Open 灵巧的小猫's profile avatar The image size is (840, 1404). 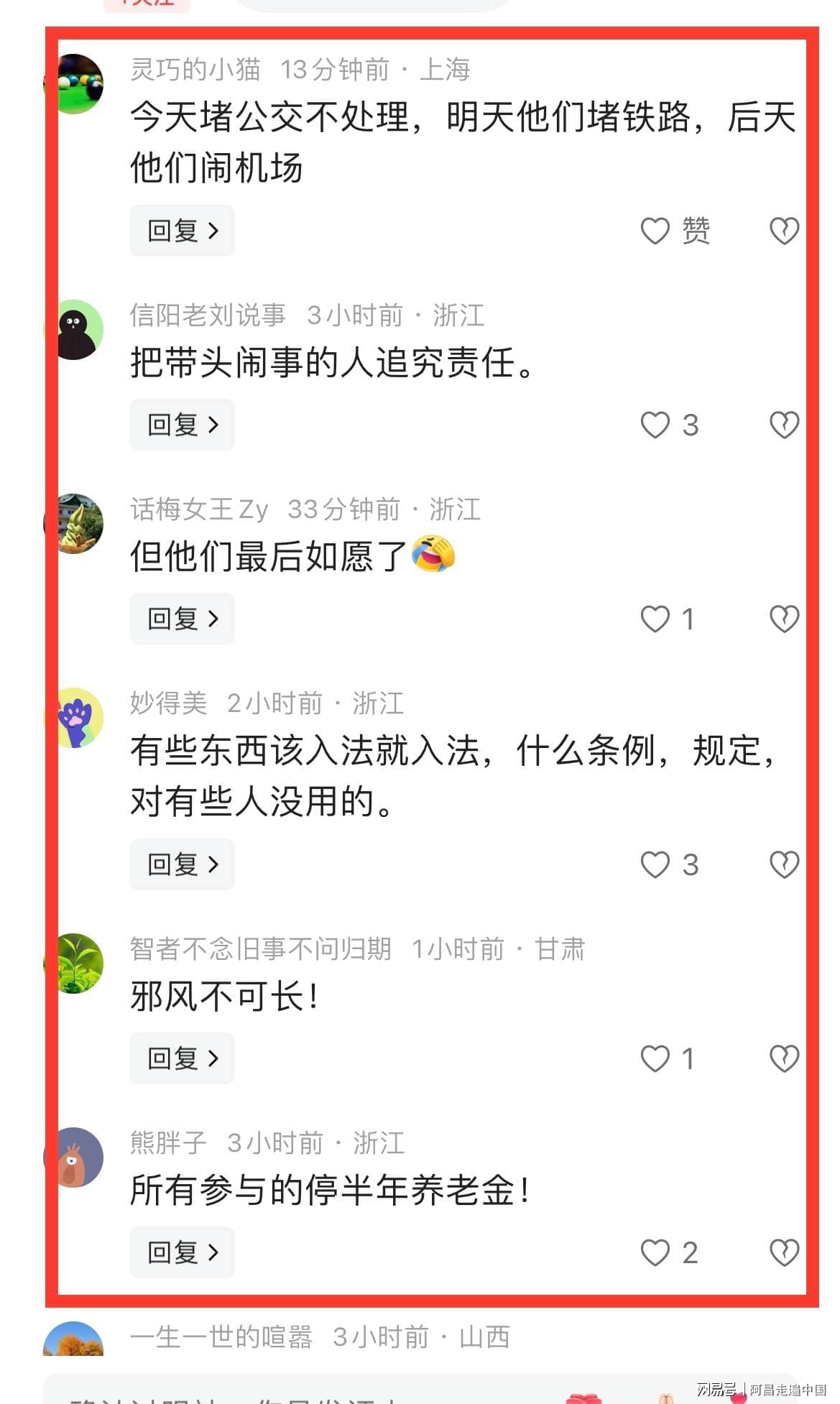(79, 84)
